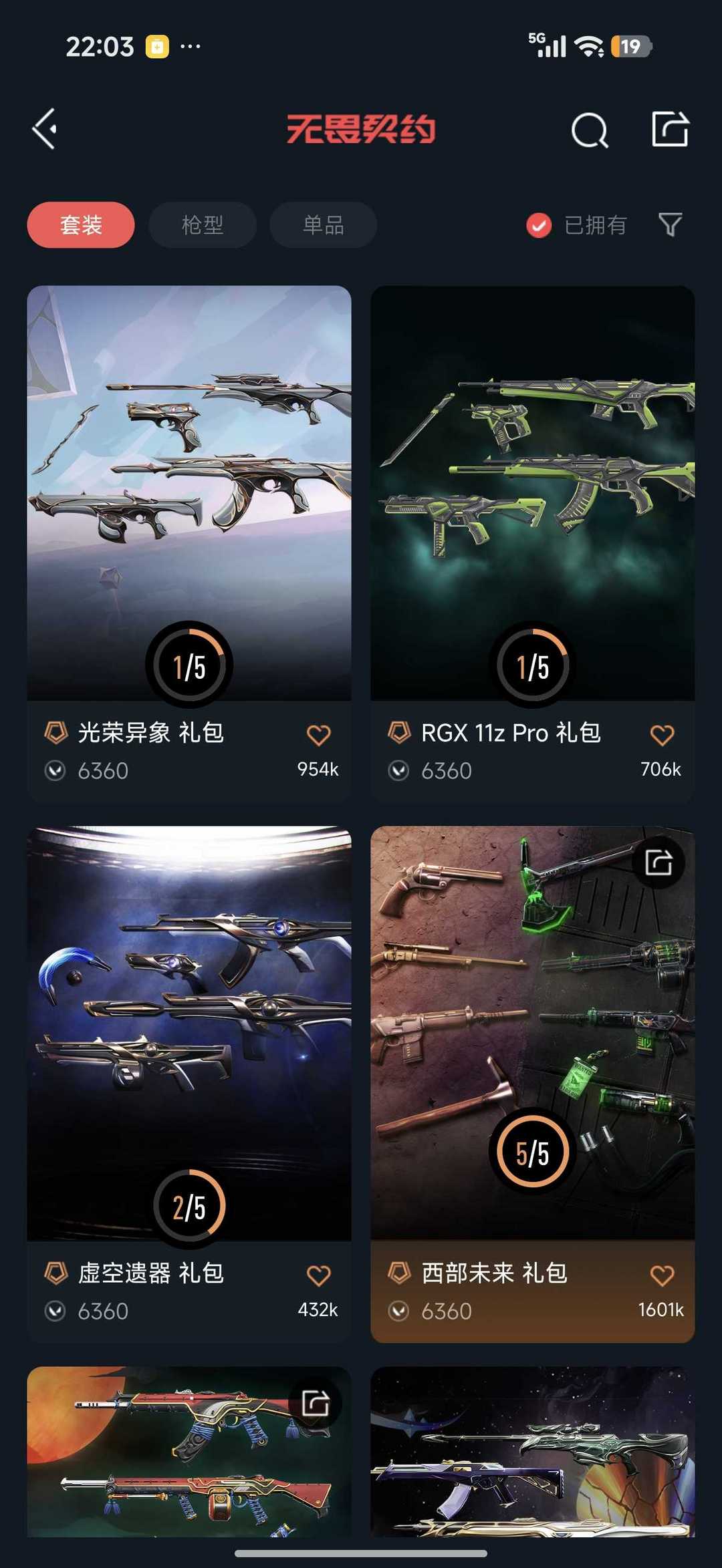Switch to the 单品 tab
This screenshot has width=722, height=1568.
tap(322, 225)
